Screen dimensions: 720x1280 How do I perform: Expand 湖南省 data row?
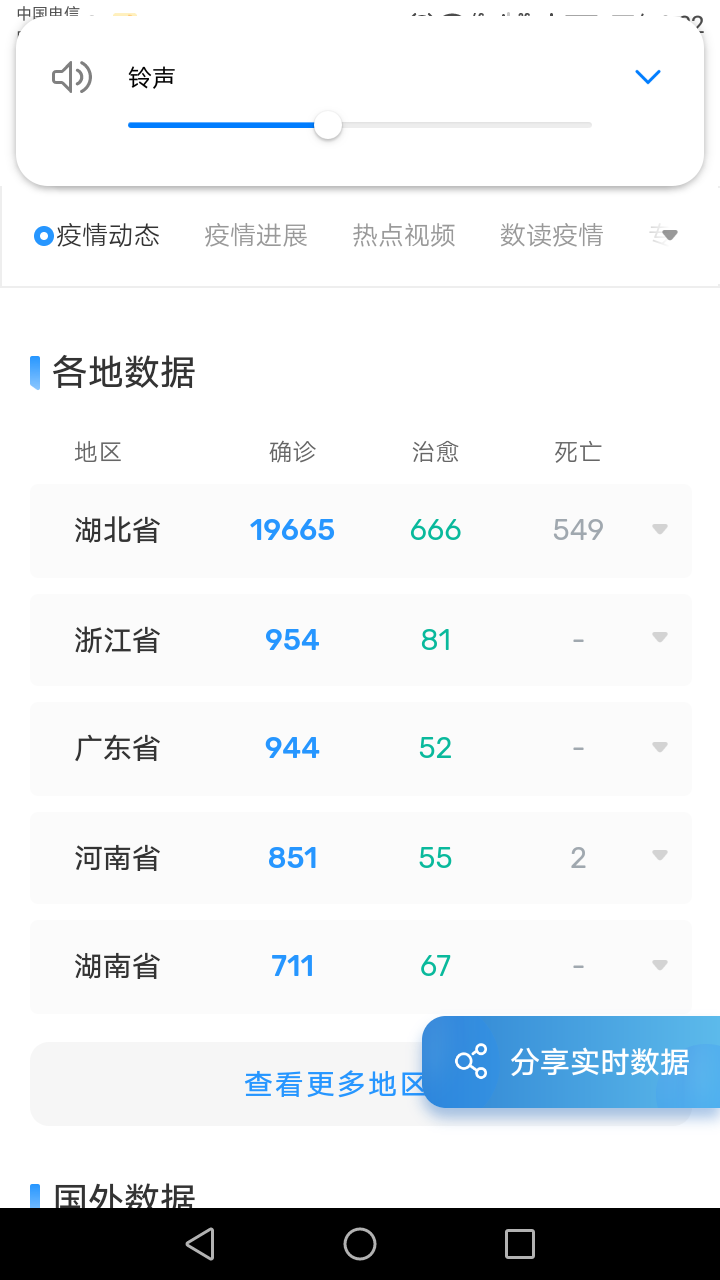pos(659,965)
